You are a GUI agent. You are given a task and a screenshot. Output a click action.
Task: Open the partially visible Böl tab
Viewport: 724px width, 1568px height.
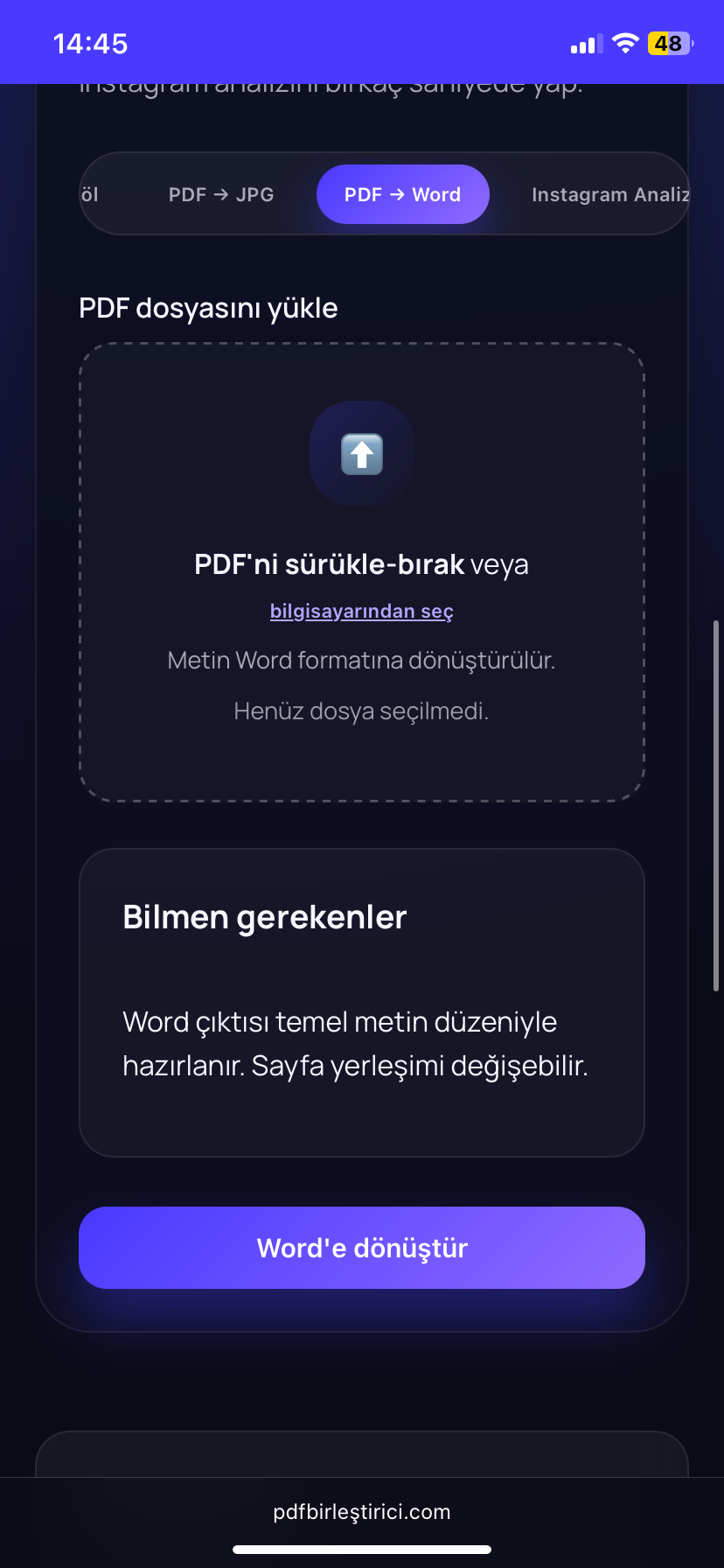click(88, 194)
